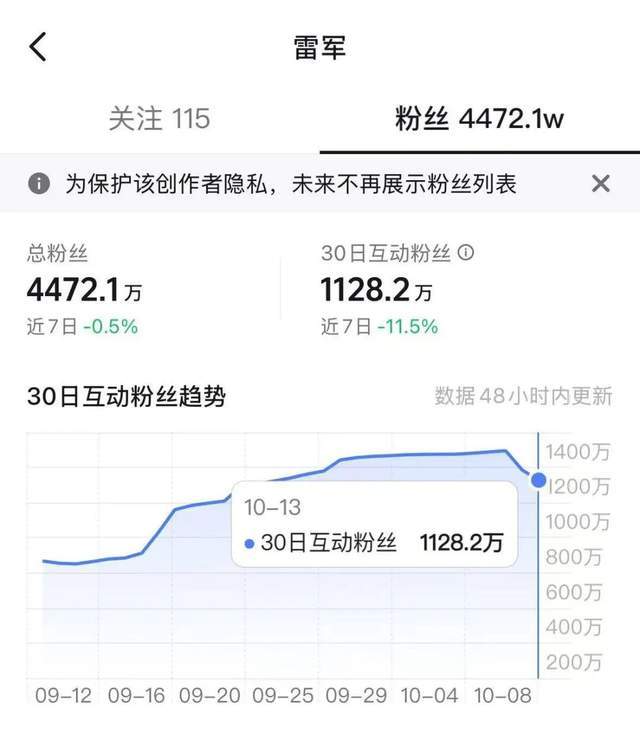This screenshot has width=640, height=741.
Task: Go back from 雷军's follower page
Action: pos(38,47)
